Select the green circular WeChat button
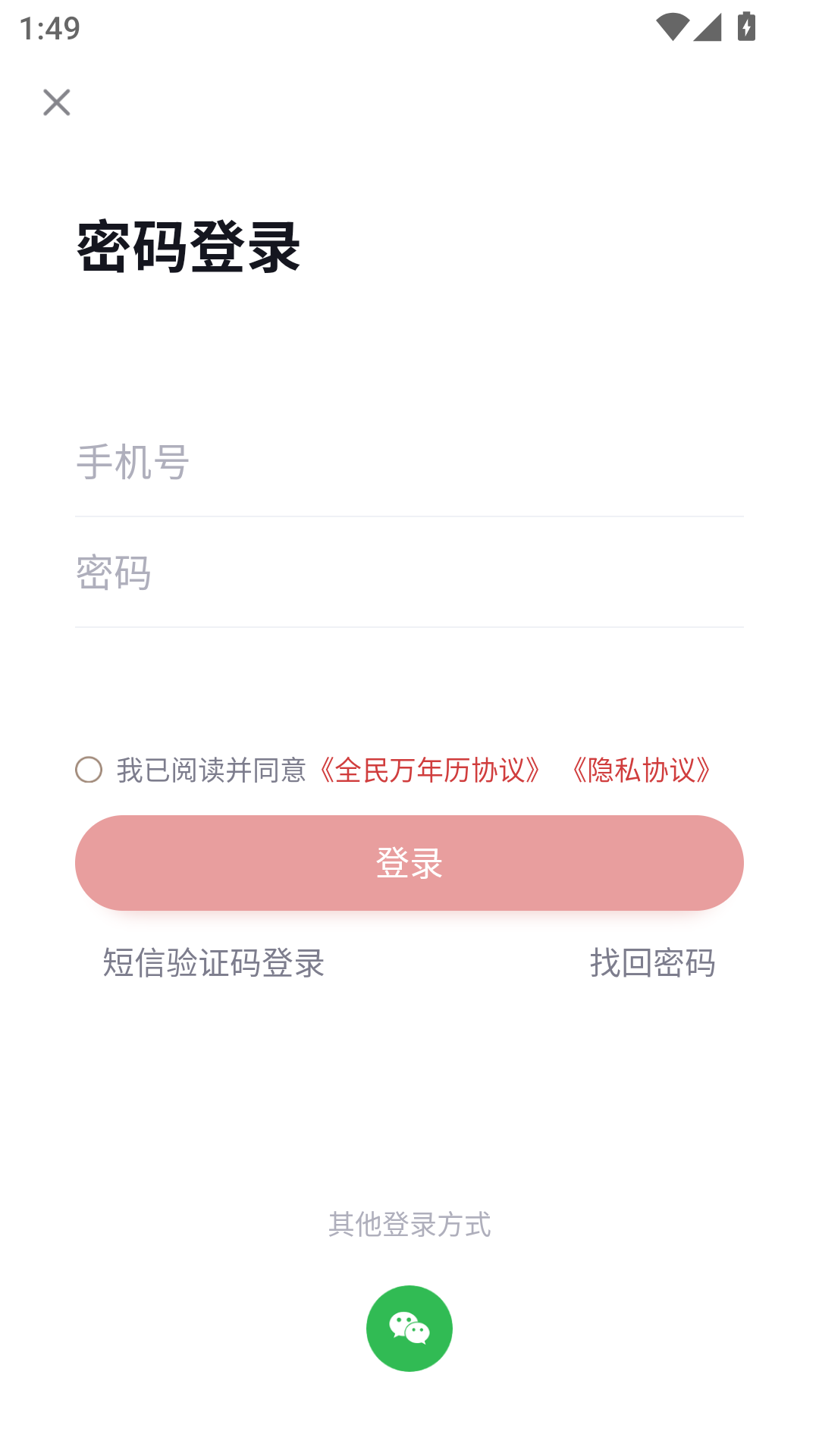819x1456 pixels. (409, 1328)
